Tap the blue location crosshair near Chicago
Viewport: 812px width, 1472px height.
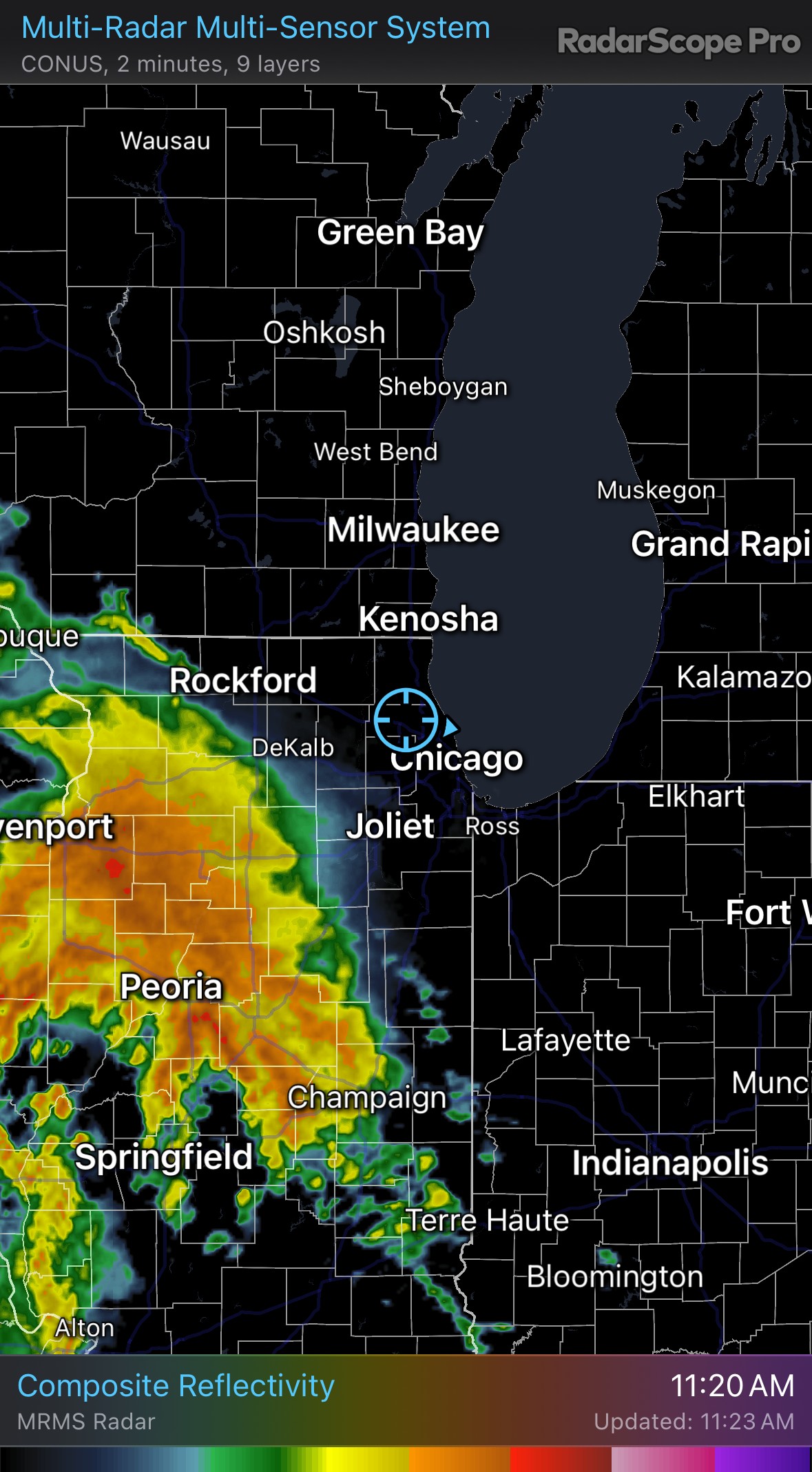point(406,719)
